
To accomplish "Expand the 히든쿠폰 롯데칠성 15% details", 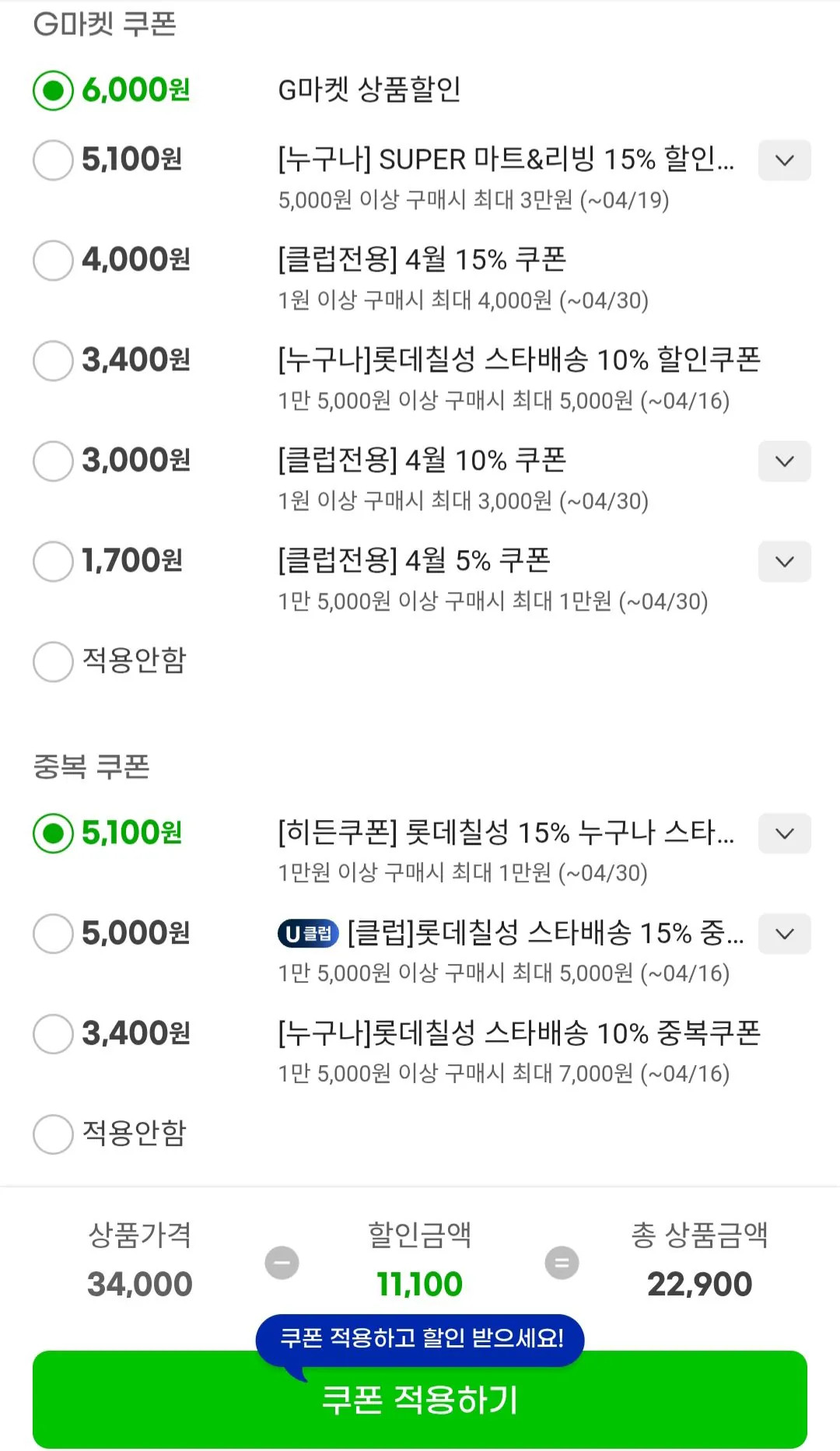I will pos(784,833).
